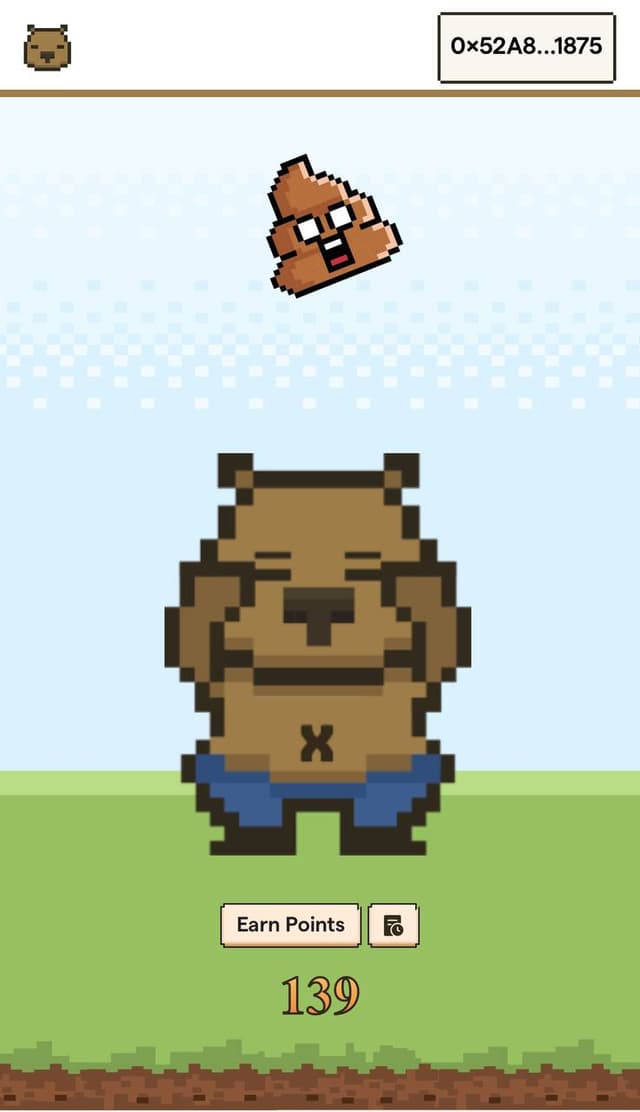Open the wallet address 0x52A8...1875 button
The height and width of the screenshot is (1112, 640).
coord(526,46)
